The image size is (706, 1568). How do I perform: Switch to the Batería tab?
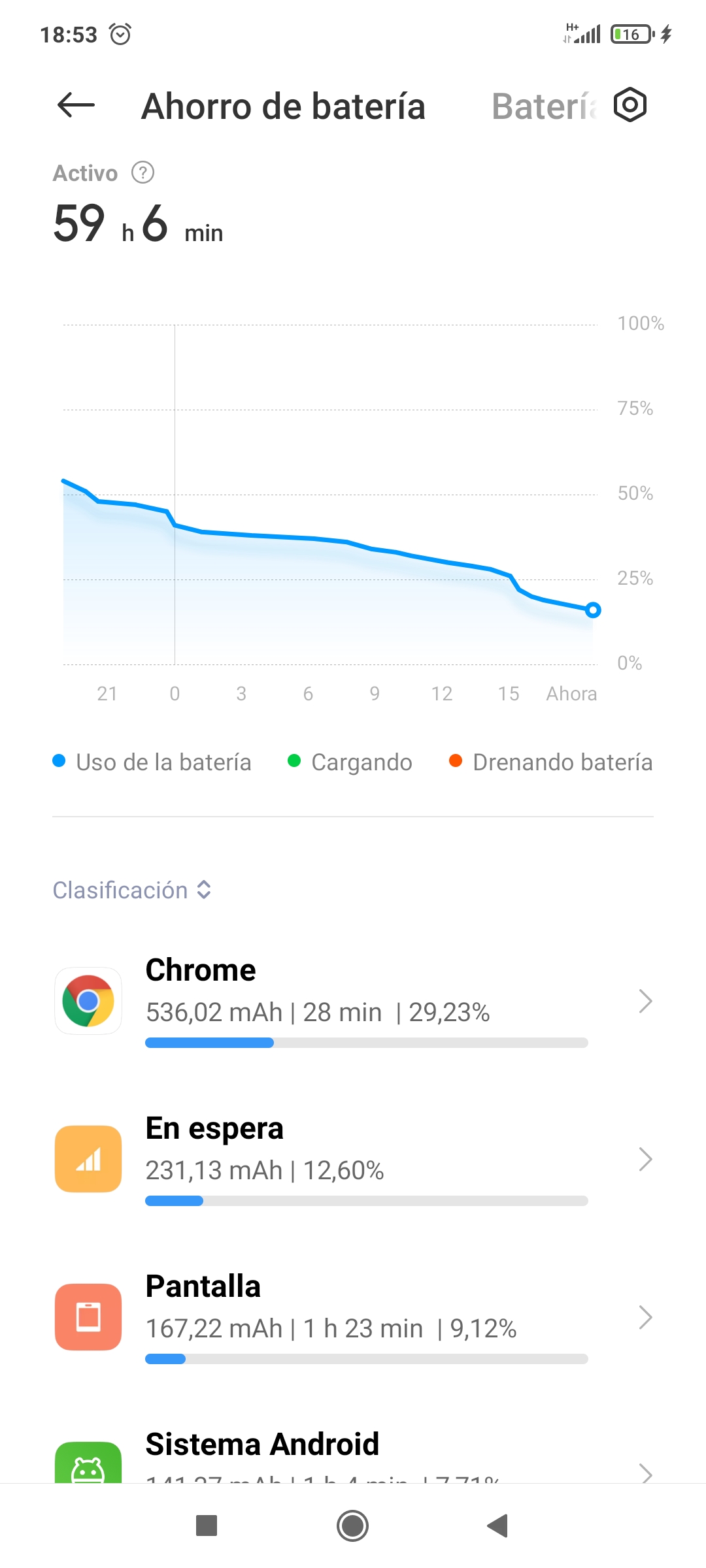coord(544,106)
